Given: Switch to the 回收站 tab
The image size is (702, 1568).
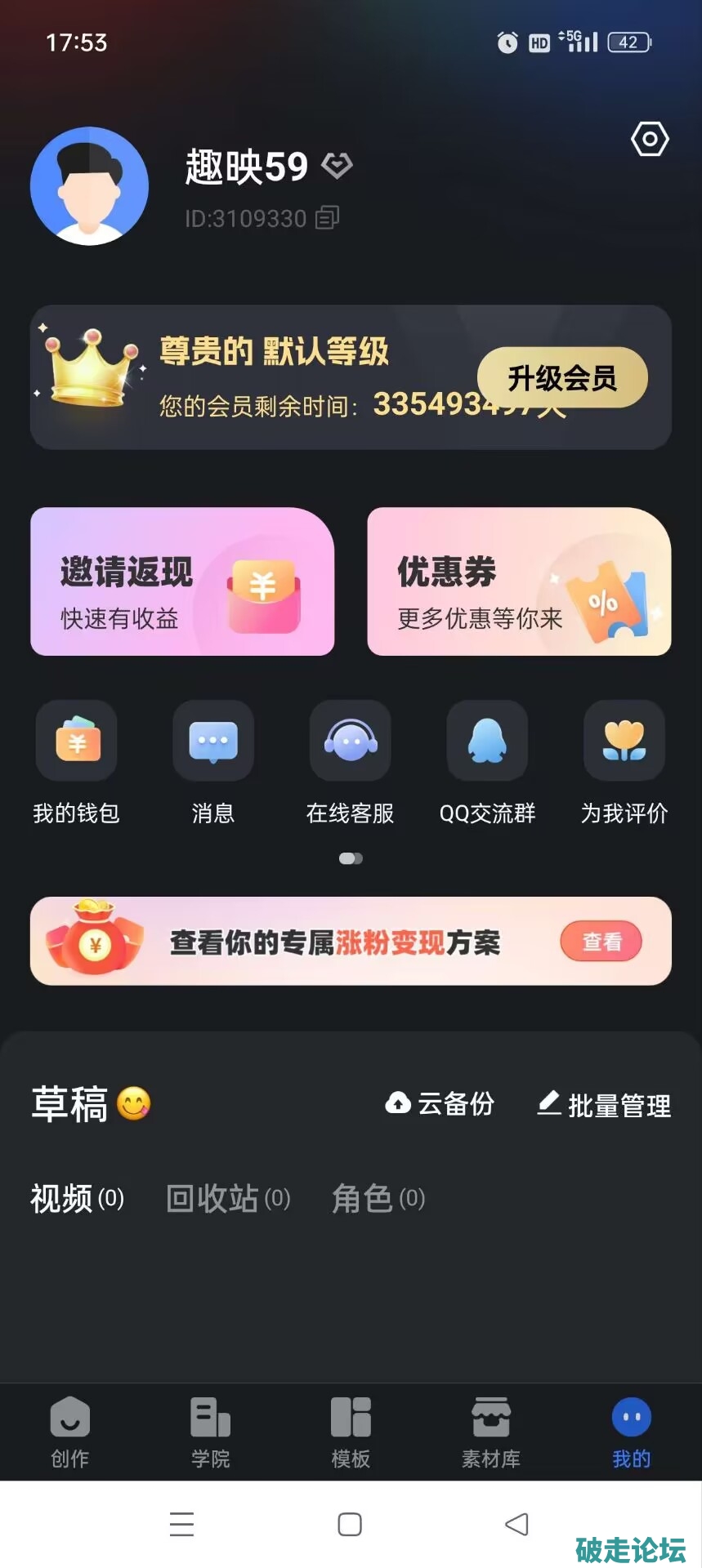Looking at the screenshot, I should pyautogui.click(x=228, y=1199).
